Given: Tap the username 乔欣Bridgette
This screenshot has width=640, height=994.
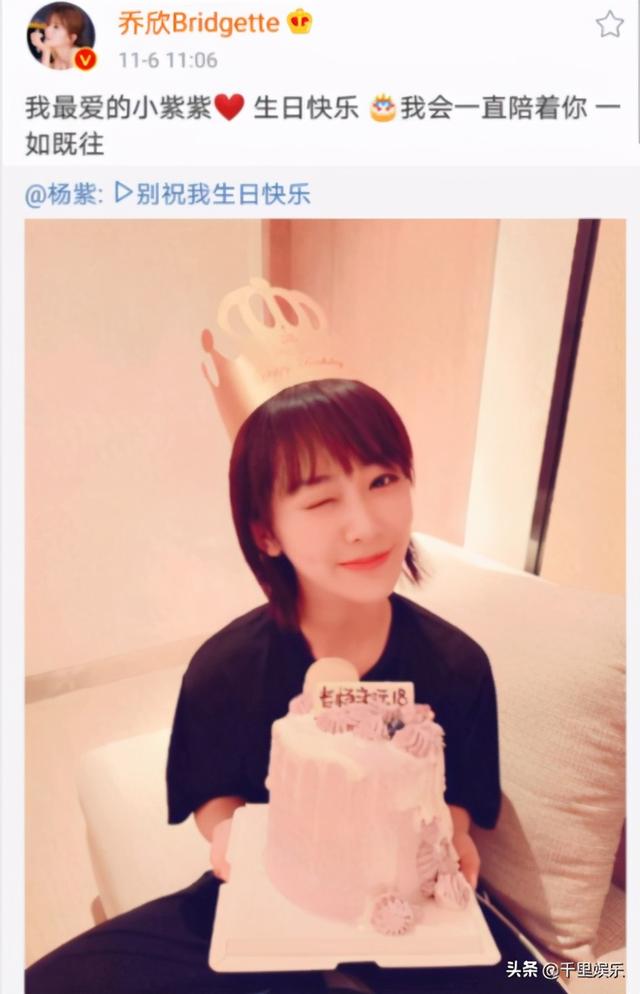Looking at the screenshot, I should click(x=199, y=22).
